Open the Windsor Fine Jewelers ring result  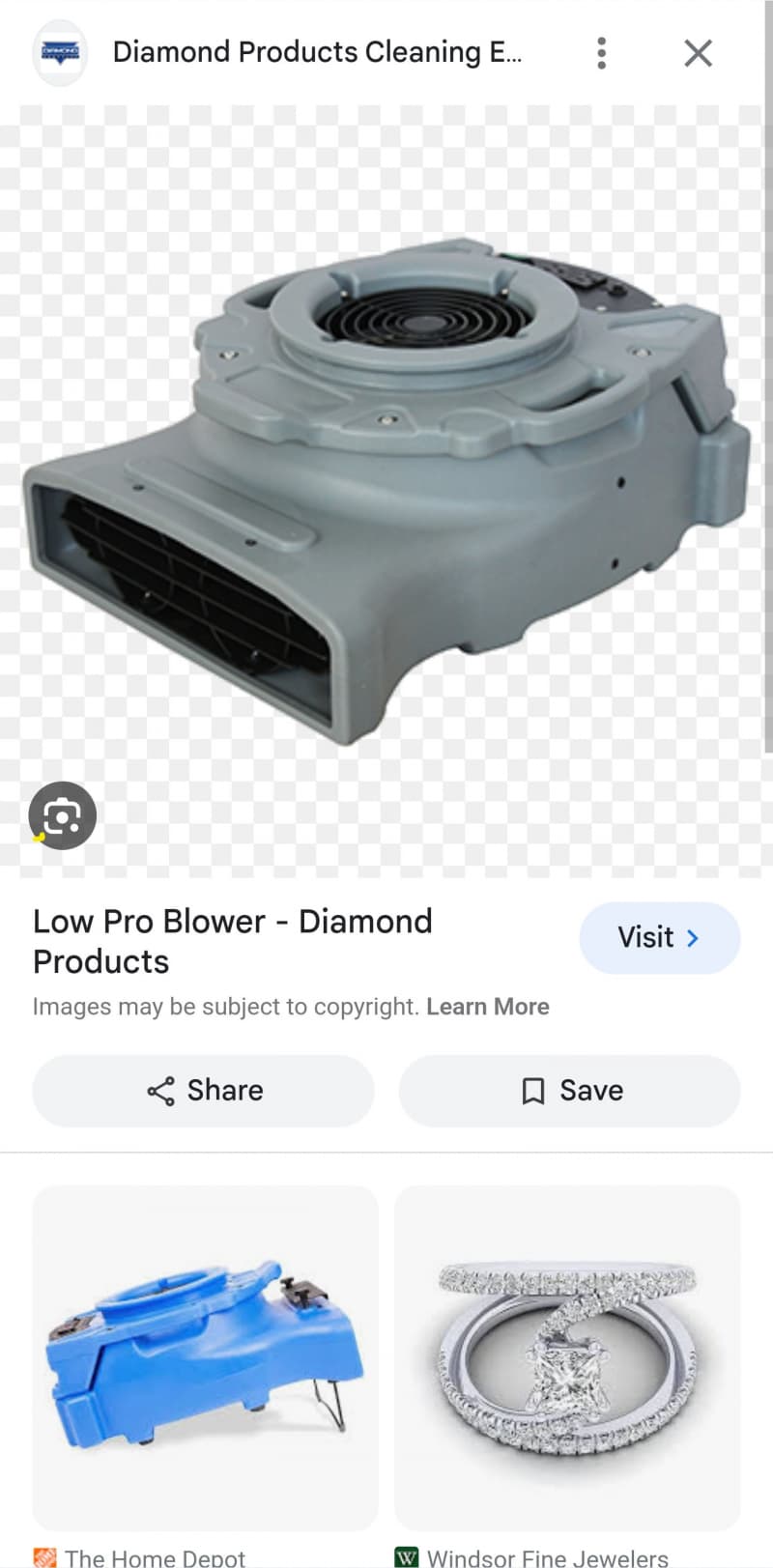click(567, 1356)
